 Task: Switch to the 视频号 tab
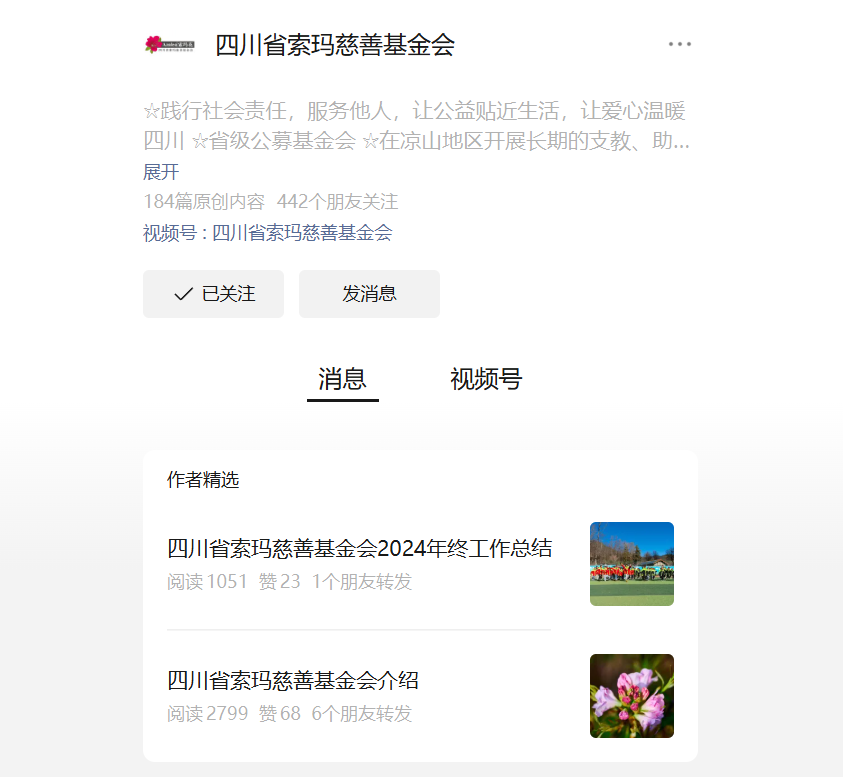pyautogui.click(x=486, y=379)
